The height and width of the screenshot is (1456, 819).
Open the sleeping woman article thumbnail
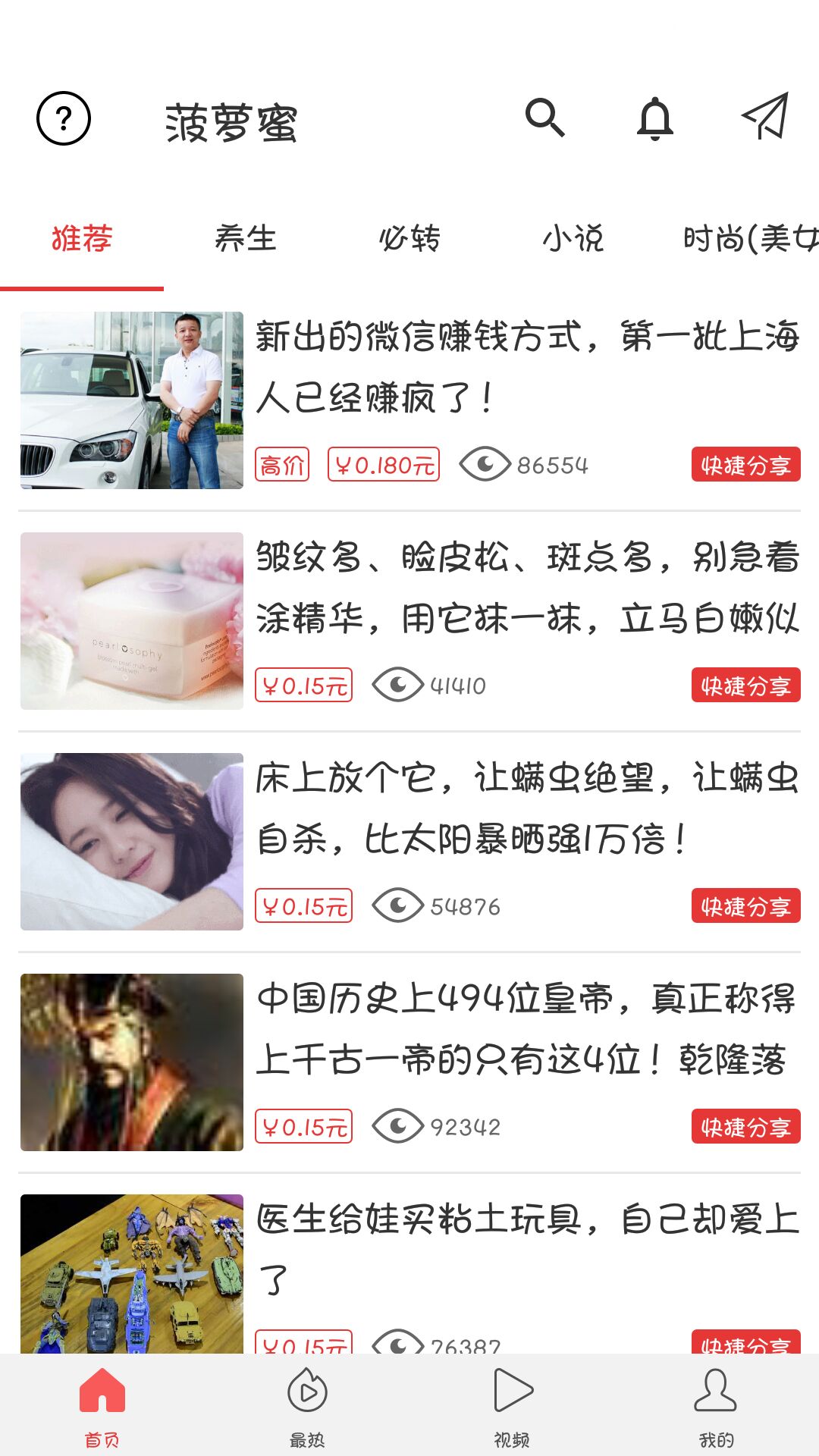pos(131,842)
